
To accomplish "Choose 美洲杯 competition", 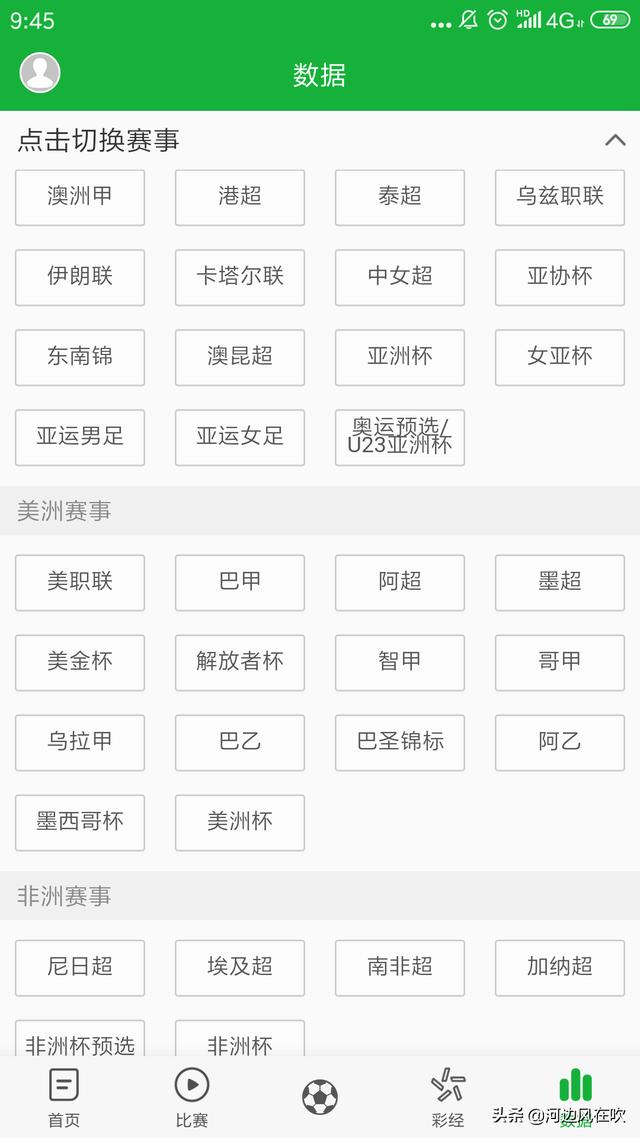I will click(240, 822).
